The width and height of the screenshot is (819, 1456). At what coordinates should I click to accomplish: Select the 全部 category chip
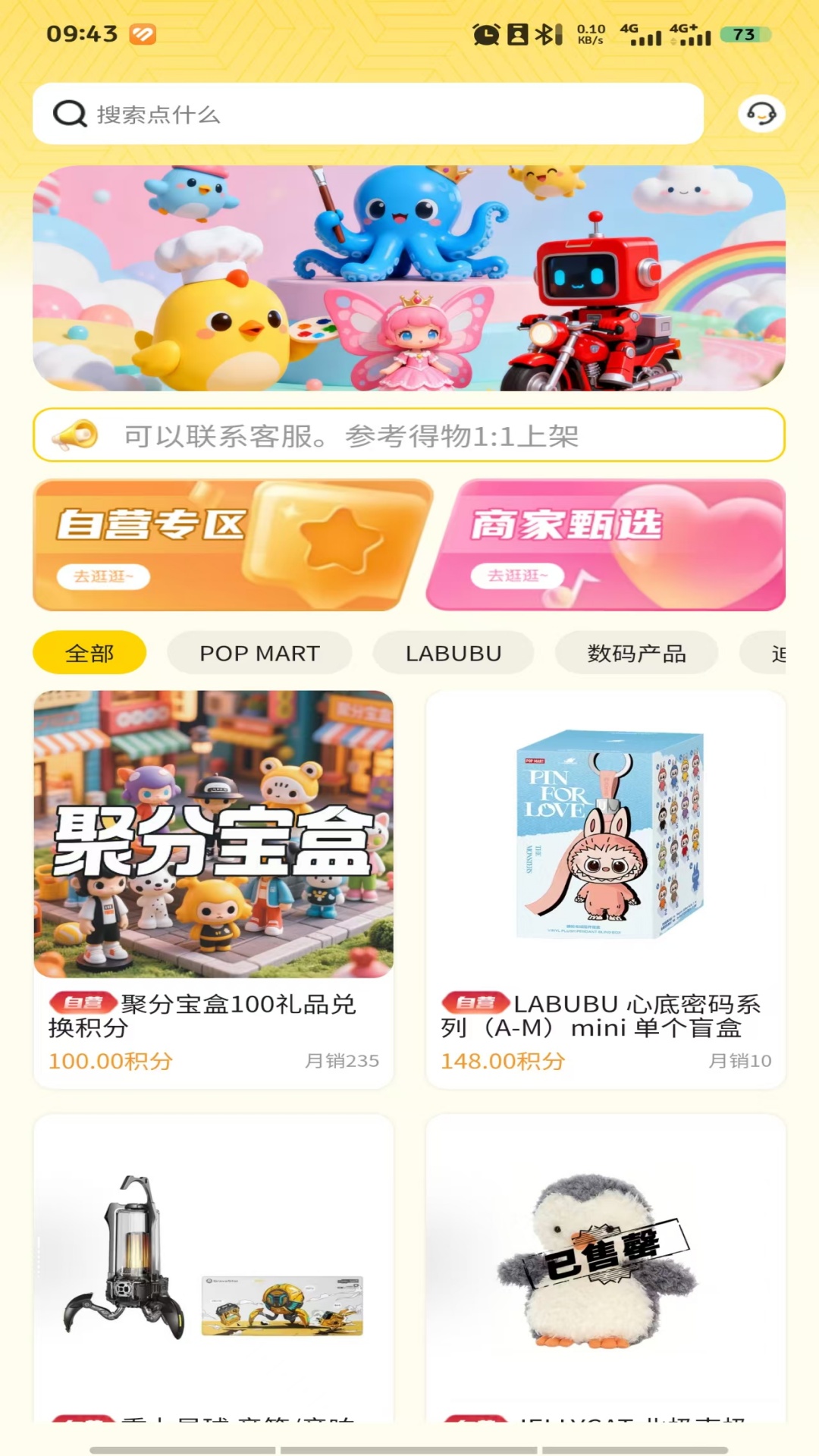click(89, 653)
